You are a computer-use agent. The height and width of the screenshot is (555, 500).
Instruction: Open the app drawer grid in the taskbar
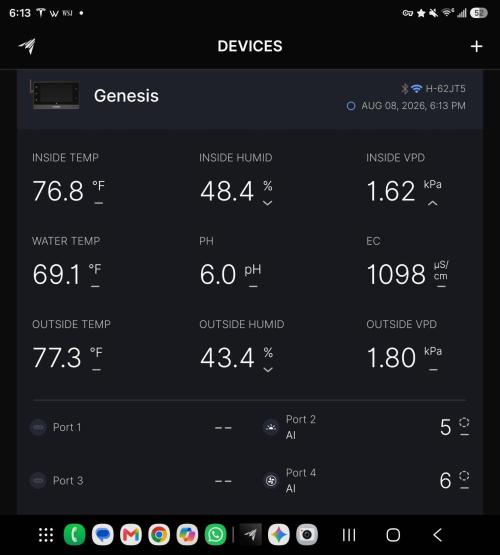[x=46, y=534]
